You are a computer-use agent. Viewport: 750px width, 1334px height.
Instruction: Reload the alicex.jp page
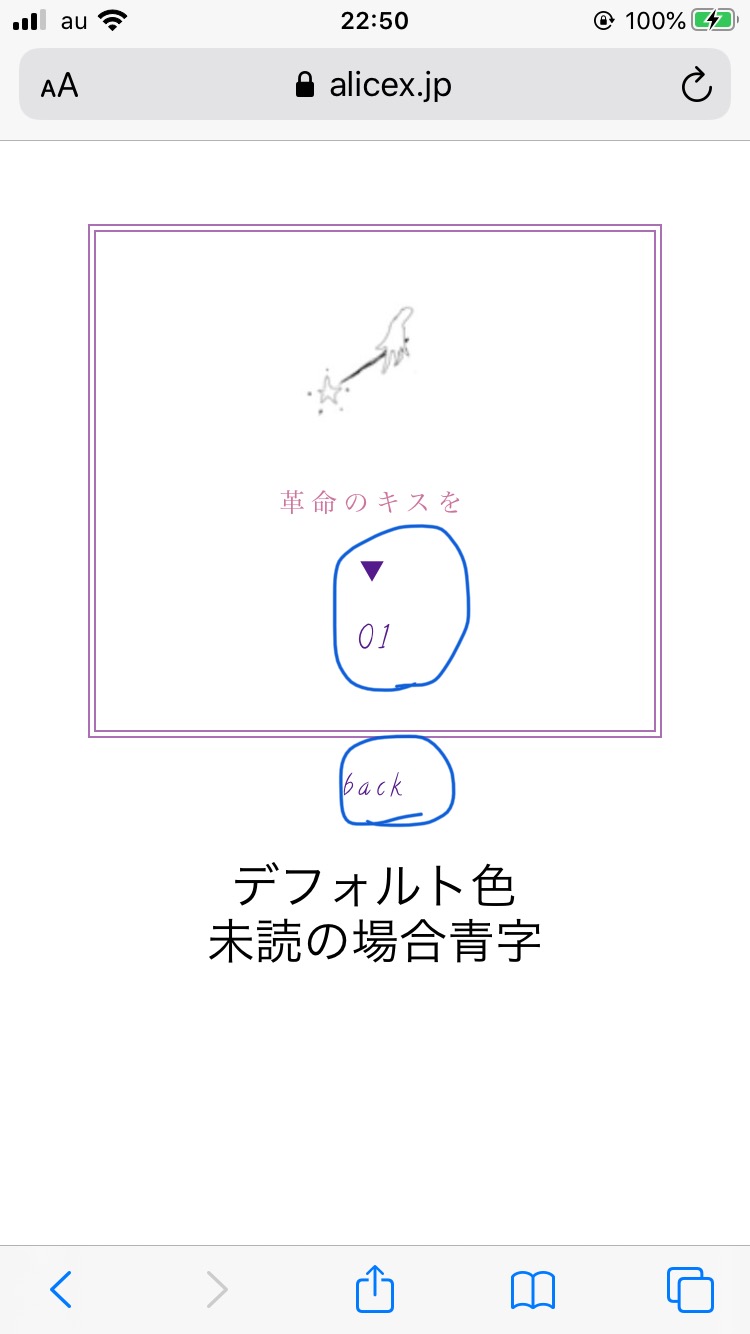[695, 86]
